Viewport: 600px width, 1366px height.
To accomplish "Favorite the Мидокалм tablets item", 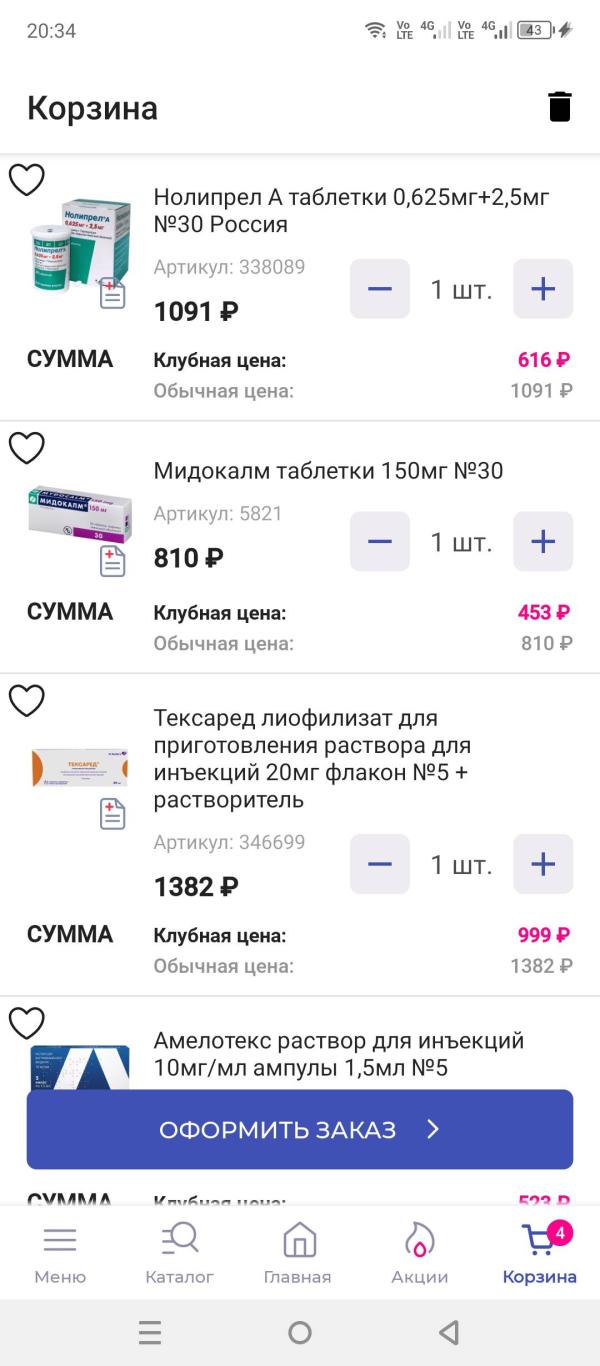I will click(27, 449).
